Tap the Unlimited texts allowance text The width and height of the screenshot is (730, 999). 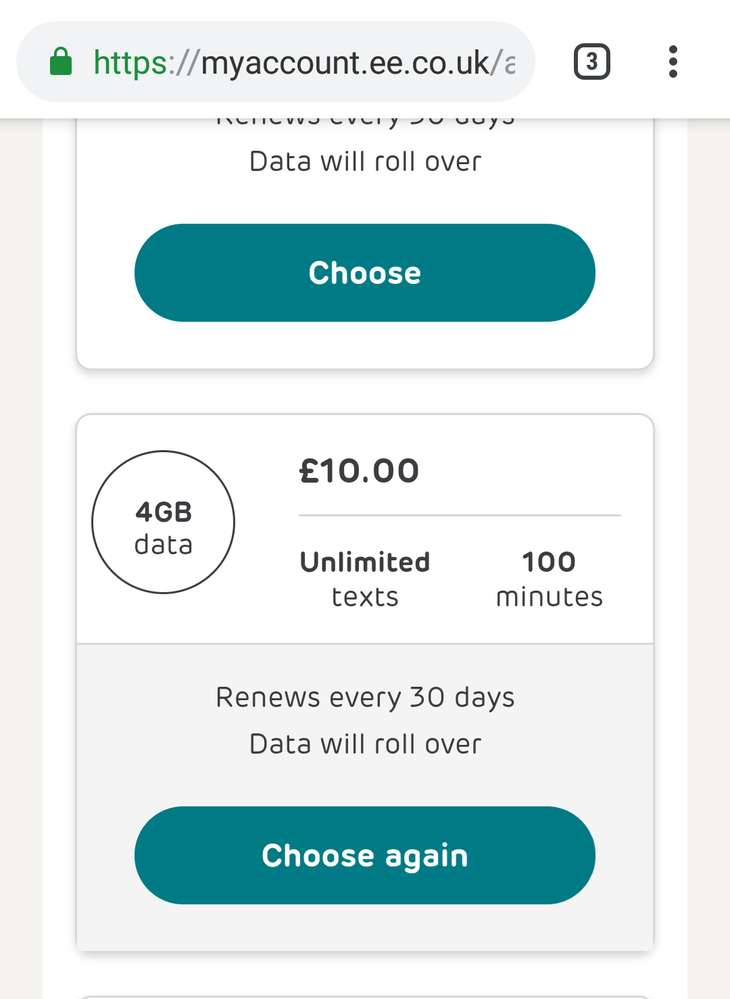click(x=365, y=578)
